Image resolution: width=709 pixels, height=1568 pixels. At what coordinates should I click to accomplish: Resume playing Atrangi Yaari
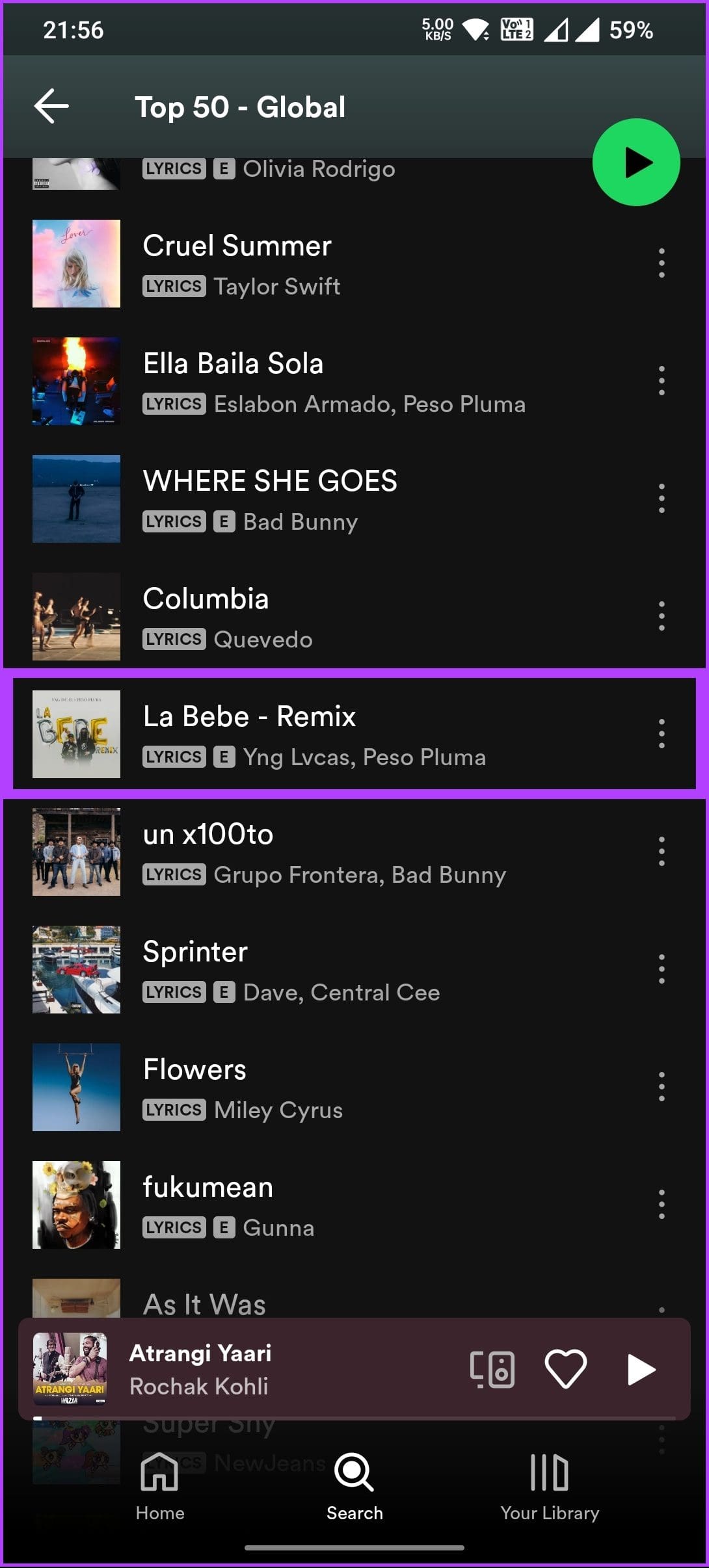pos(640,1369)
